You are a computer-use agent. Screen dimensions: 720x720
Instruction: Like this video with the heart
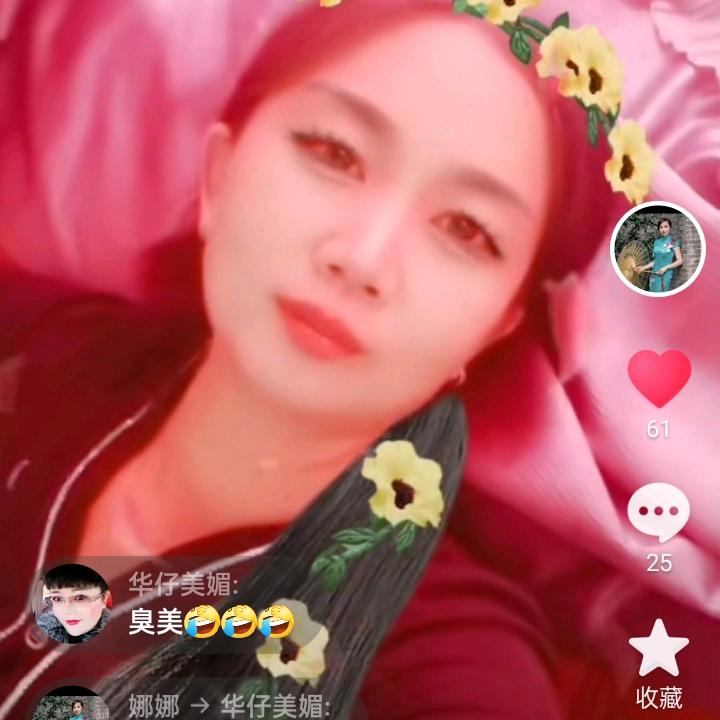tap(659, 378)
